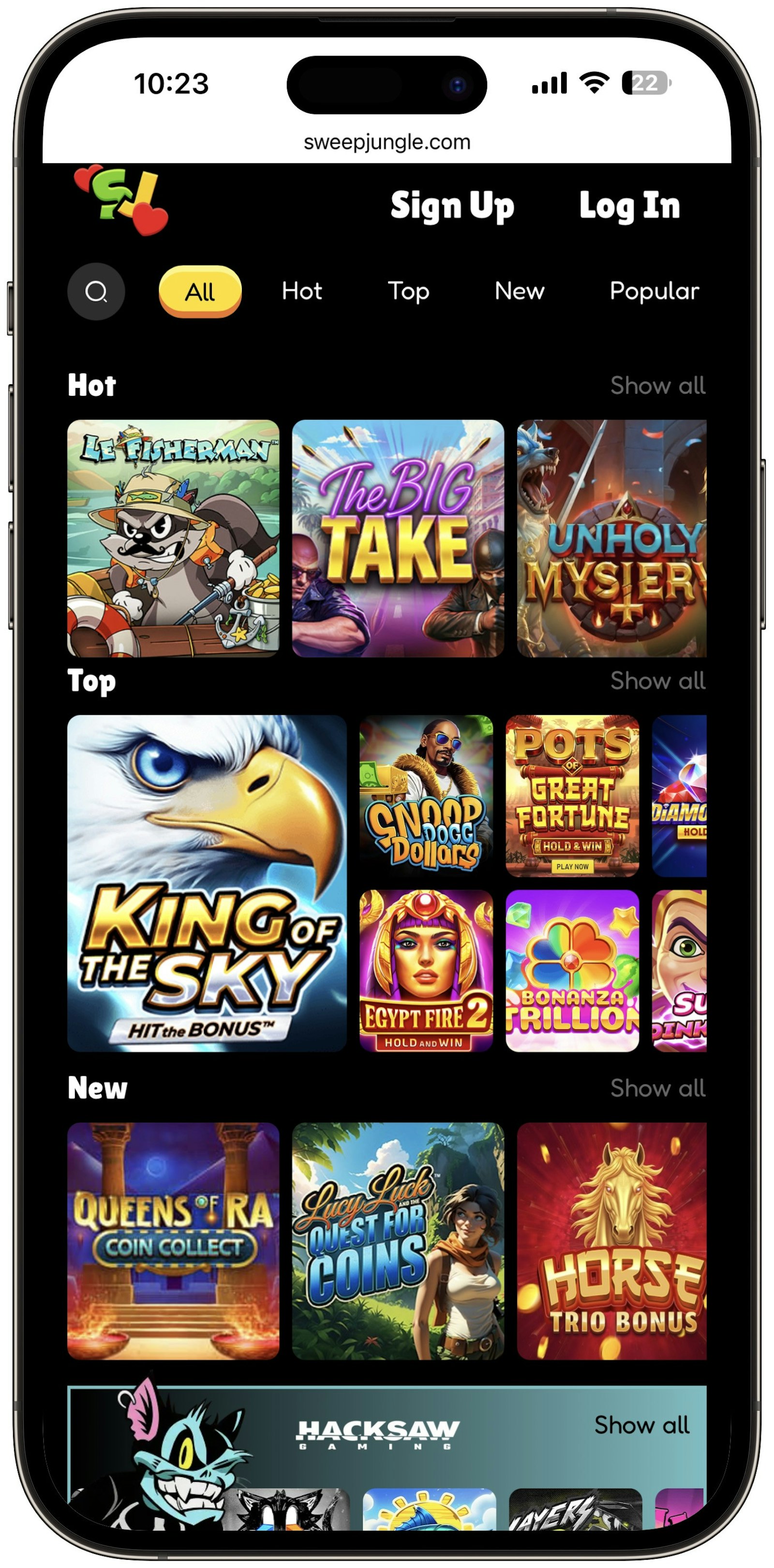Open Queens of Ra Coin Collect
This screenshot has width=774, height=1568.
[173, 1240]
